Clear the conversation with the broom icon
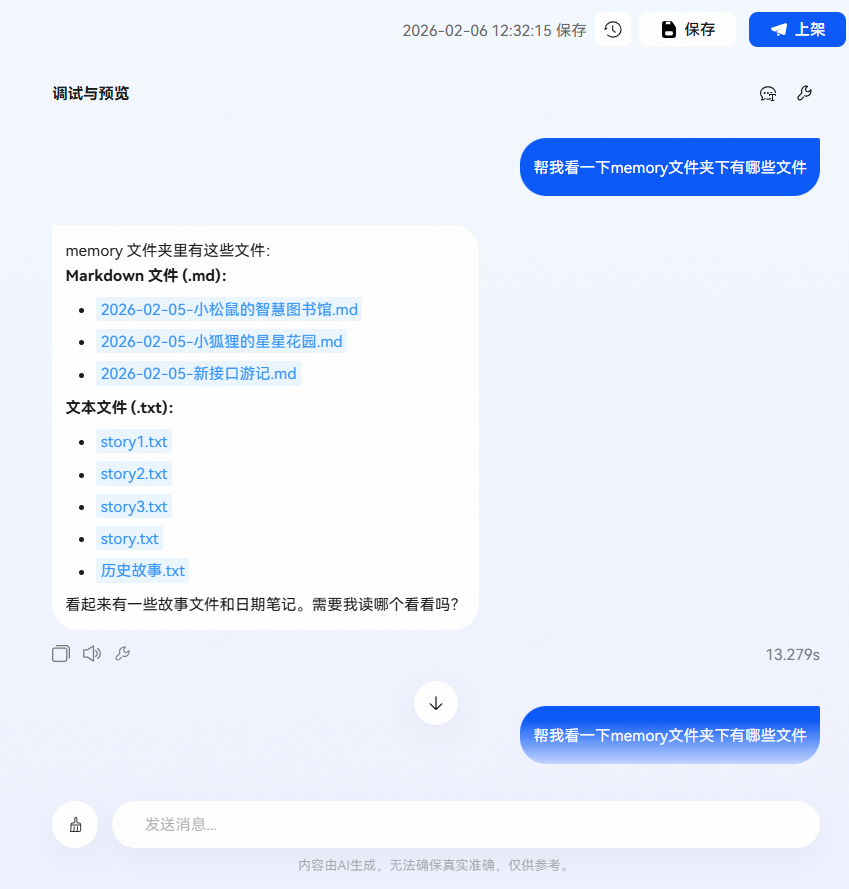This screenshot has height=889, width=849. 75,824
